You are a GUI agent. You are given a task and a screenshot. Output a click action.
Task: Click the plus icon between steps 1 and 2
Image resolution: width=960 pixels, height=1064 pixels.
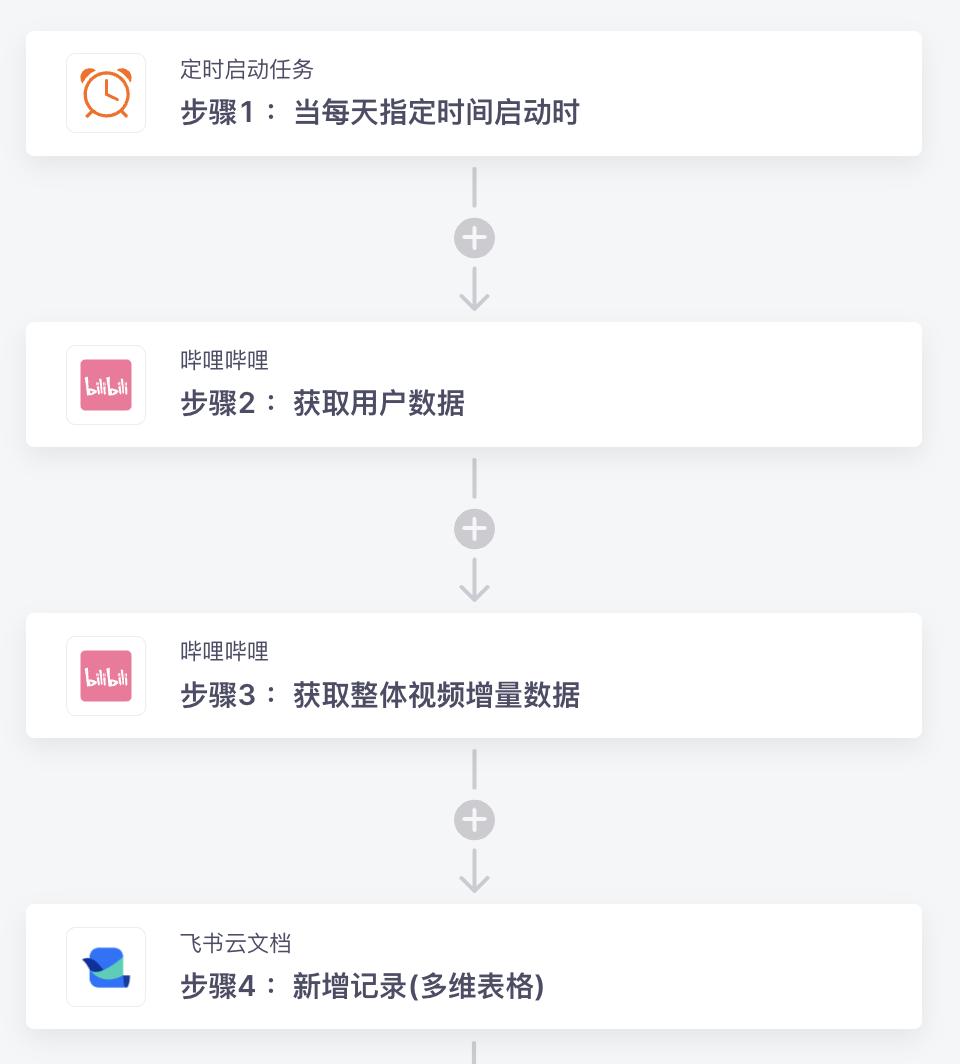[474, 238]
